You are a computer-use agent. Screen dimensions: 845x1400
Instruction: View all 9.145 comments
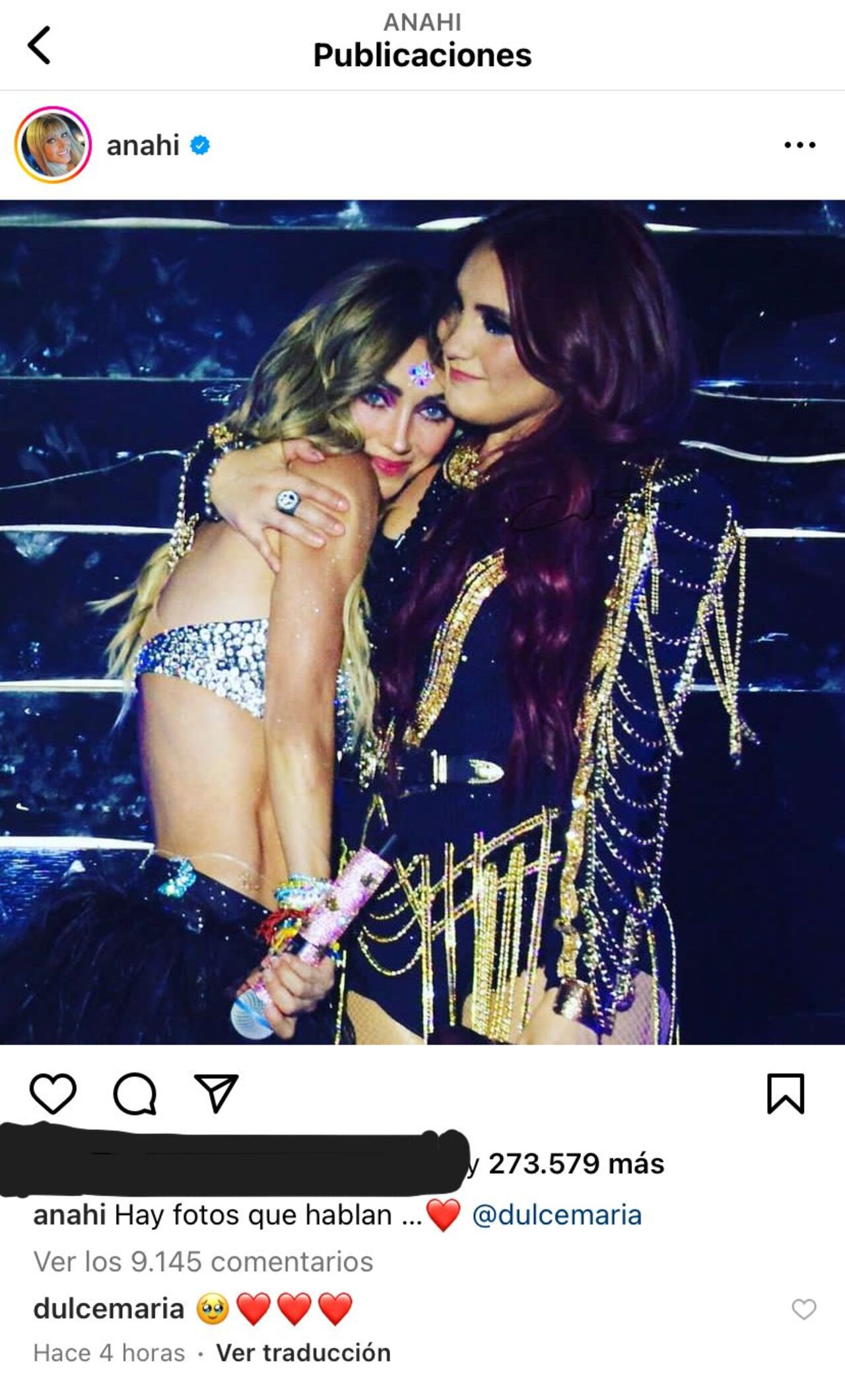click(x=203, y=1261)
